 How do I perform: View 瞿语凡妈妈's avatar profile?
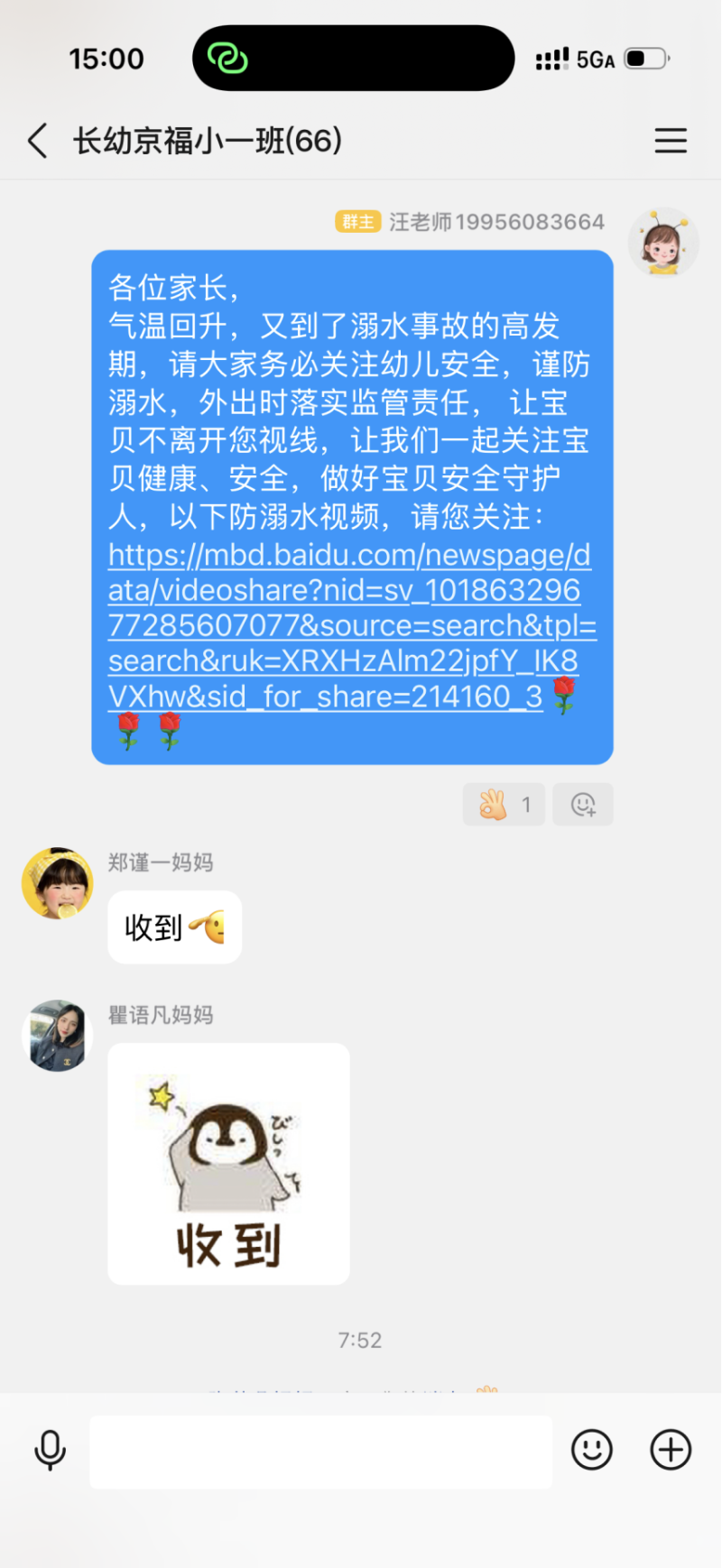(58, 1036)
